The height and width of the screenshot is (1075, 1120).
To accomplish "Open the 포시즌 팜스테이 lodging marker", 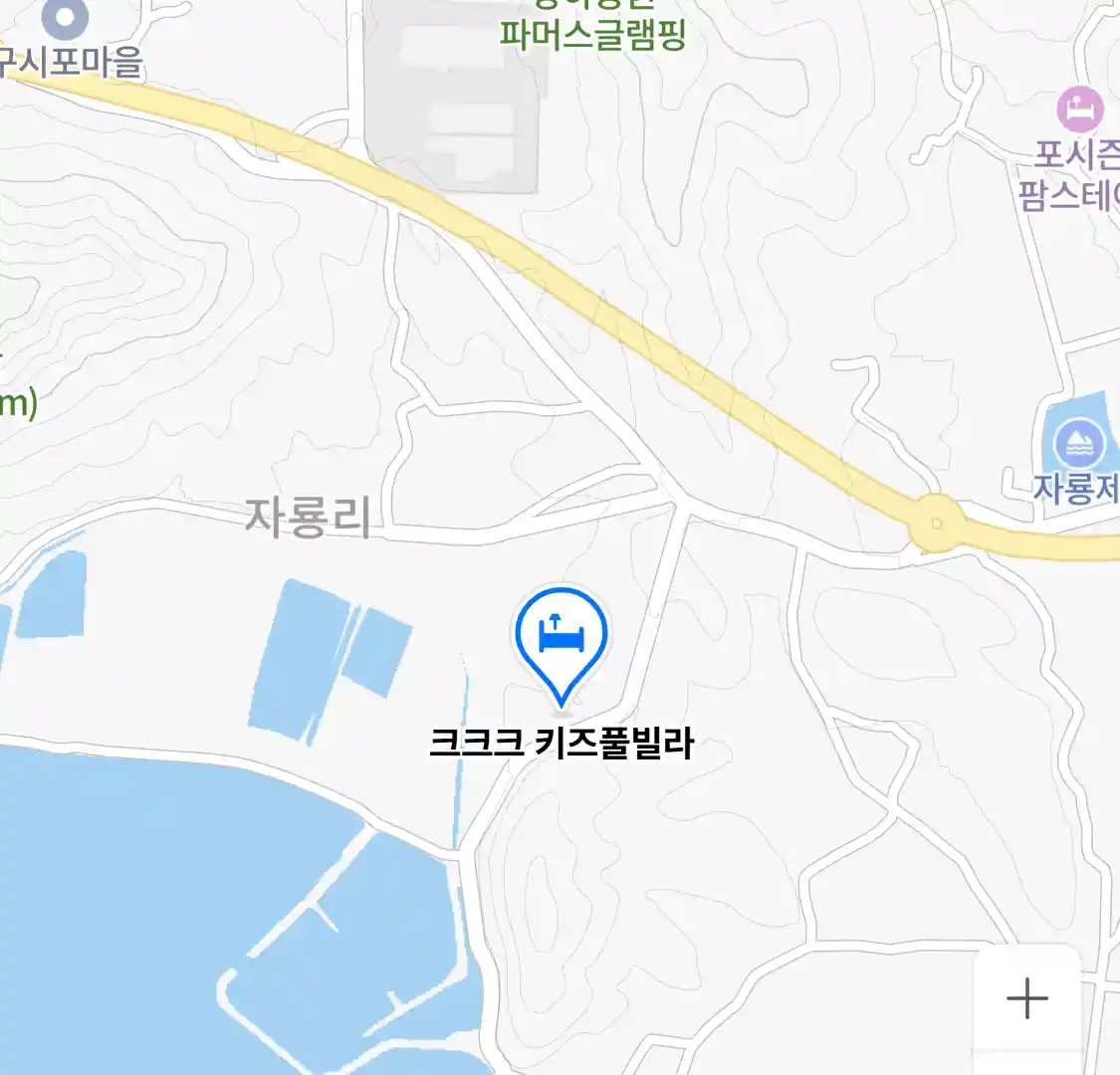I will tap(1079, 109).
